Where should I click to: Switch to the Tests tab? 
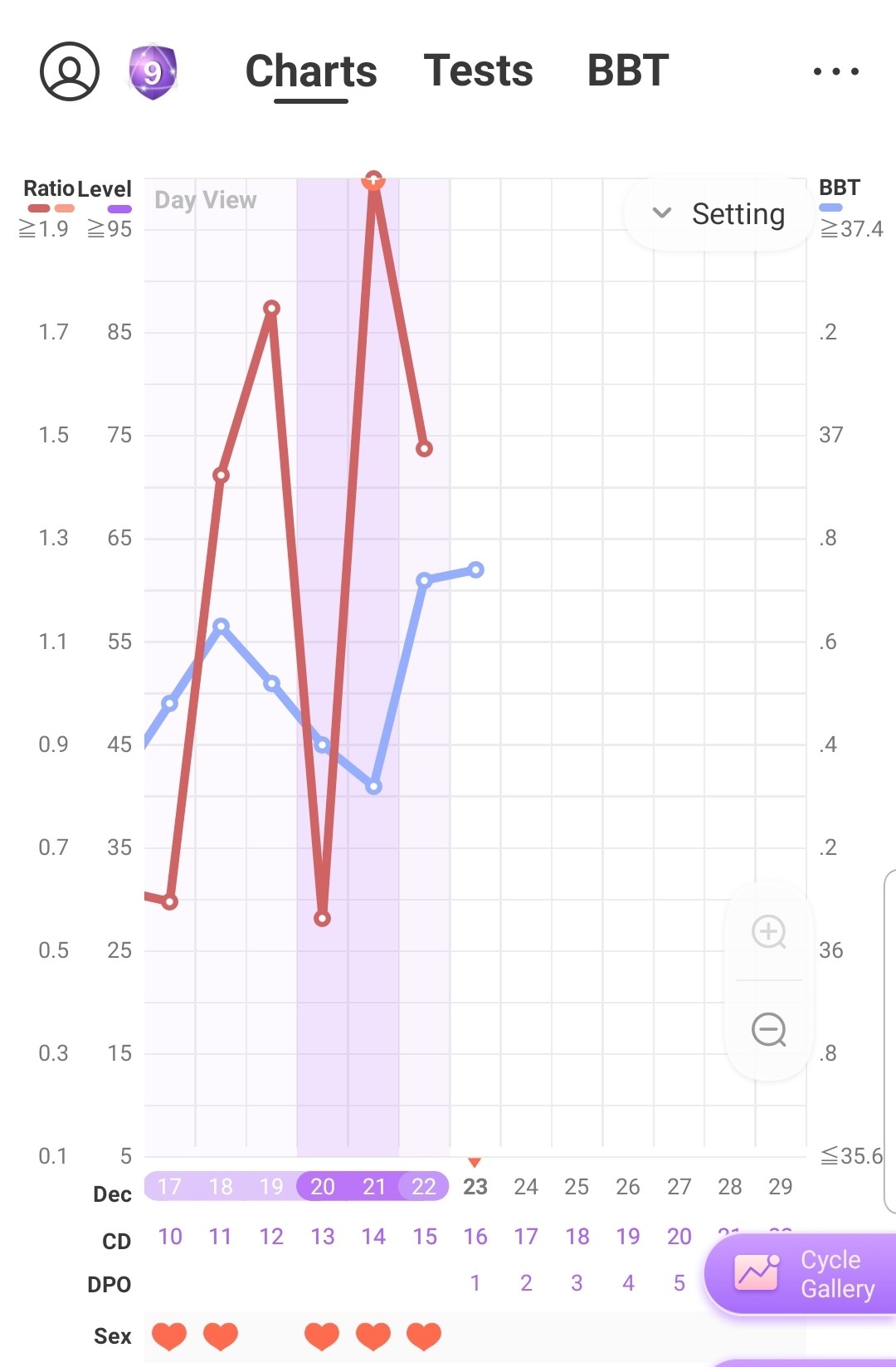point(478,71)
